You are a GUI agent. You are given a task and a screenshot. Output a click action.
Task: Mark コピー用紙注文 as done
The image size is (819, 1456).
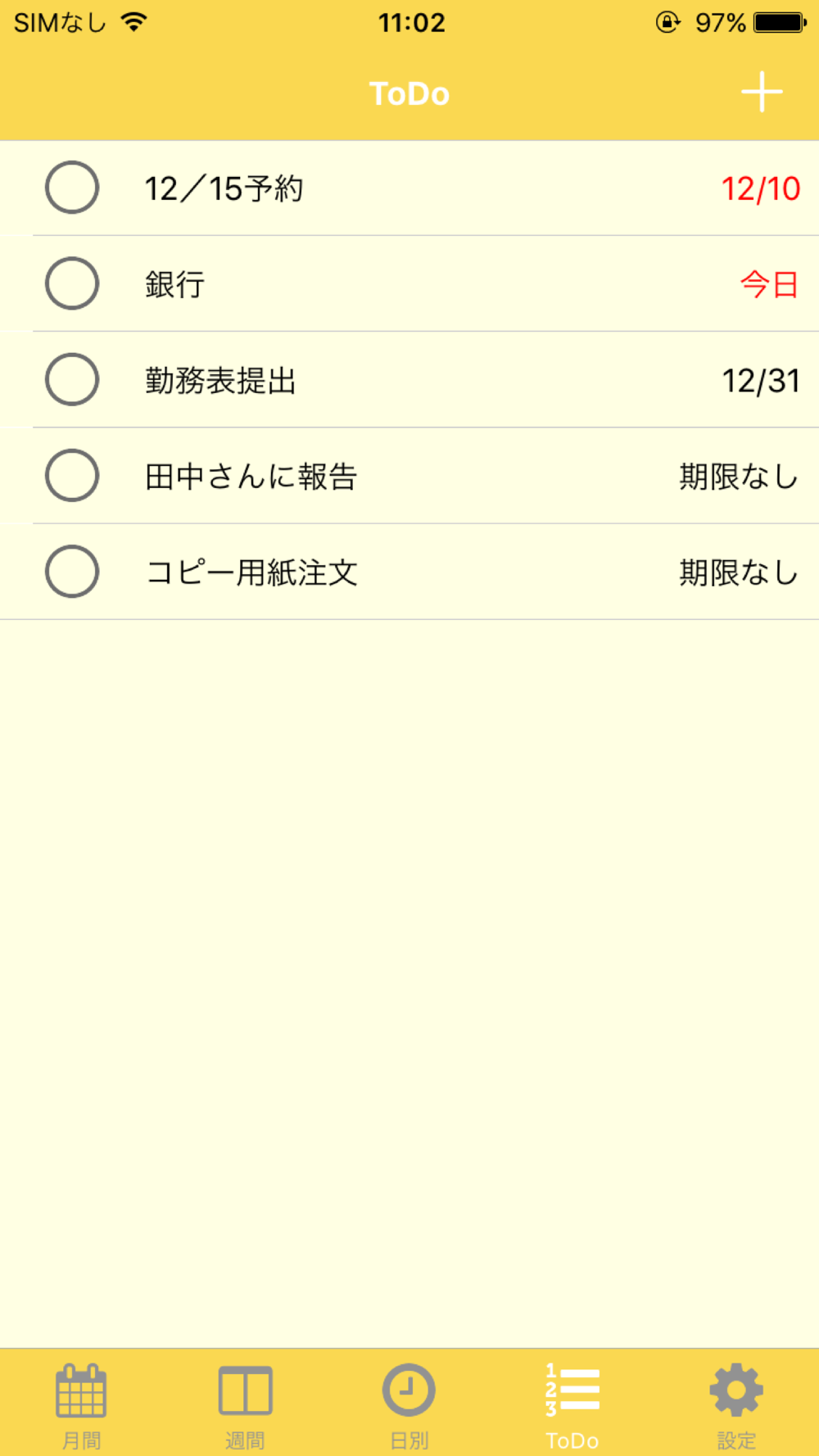pyautogui.click(x=72, y=571)
